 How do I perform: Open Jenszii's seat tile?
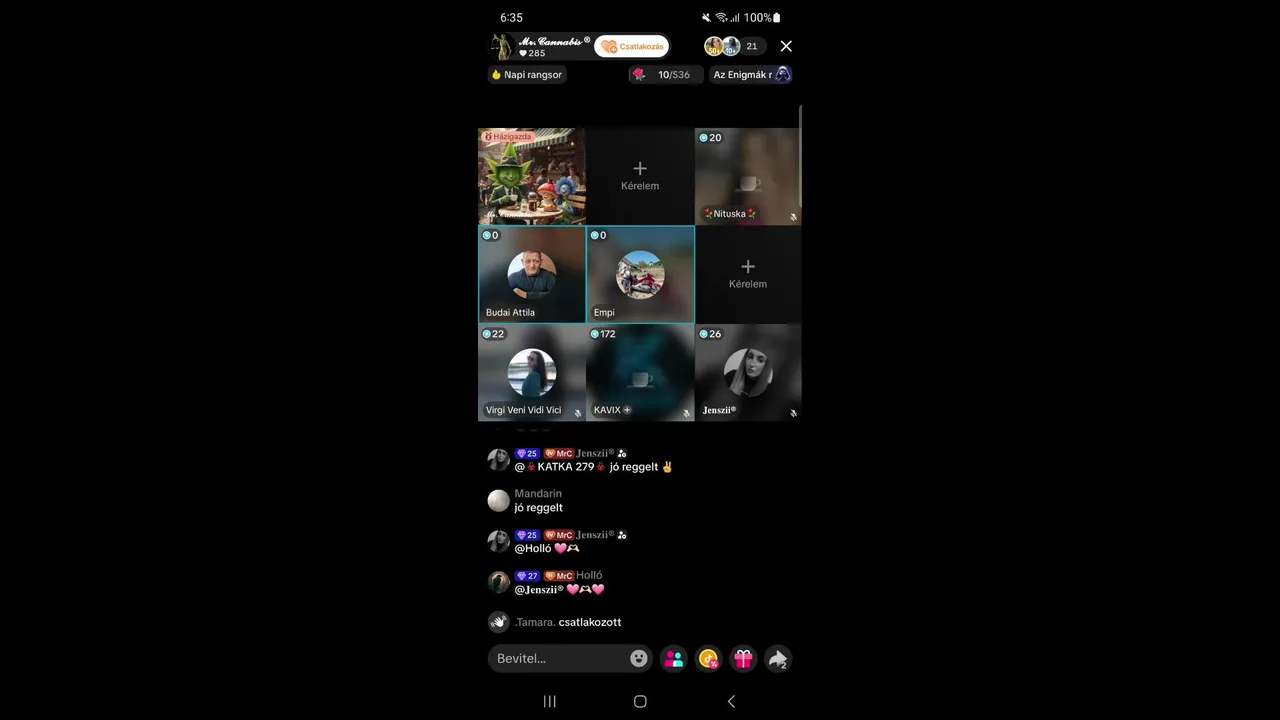click(x=748, y=372)
